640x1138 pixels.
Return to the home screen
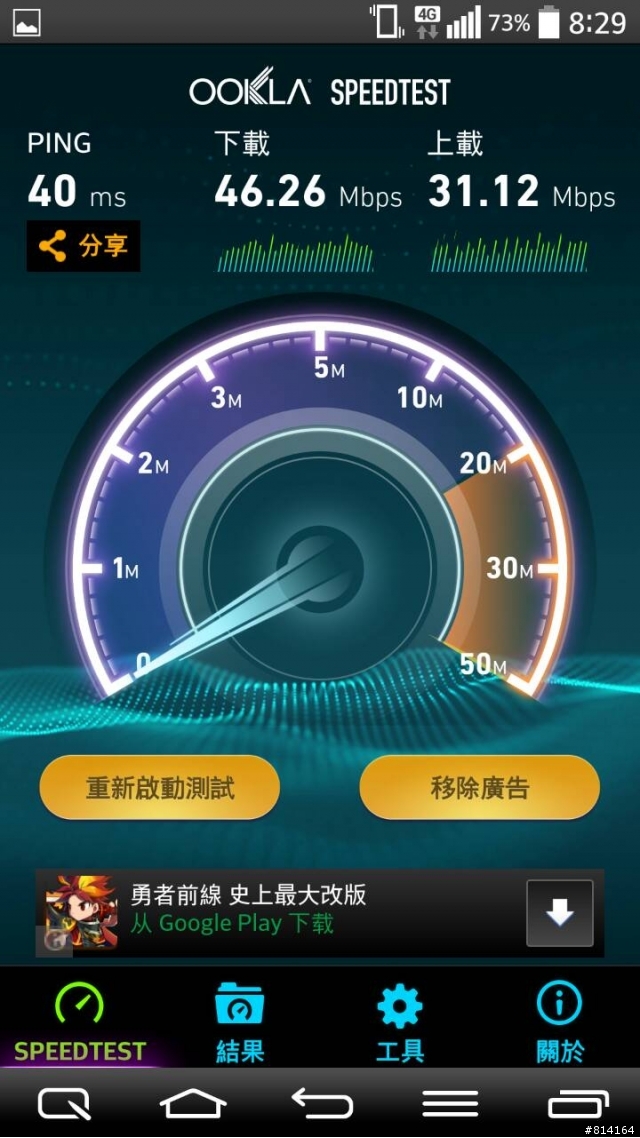(193, 1103)
